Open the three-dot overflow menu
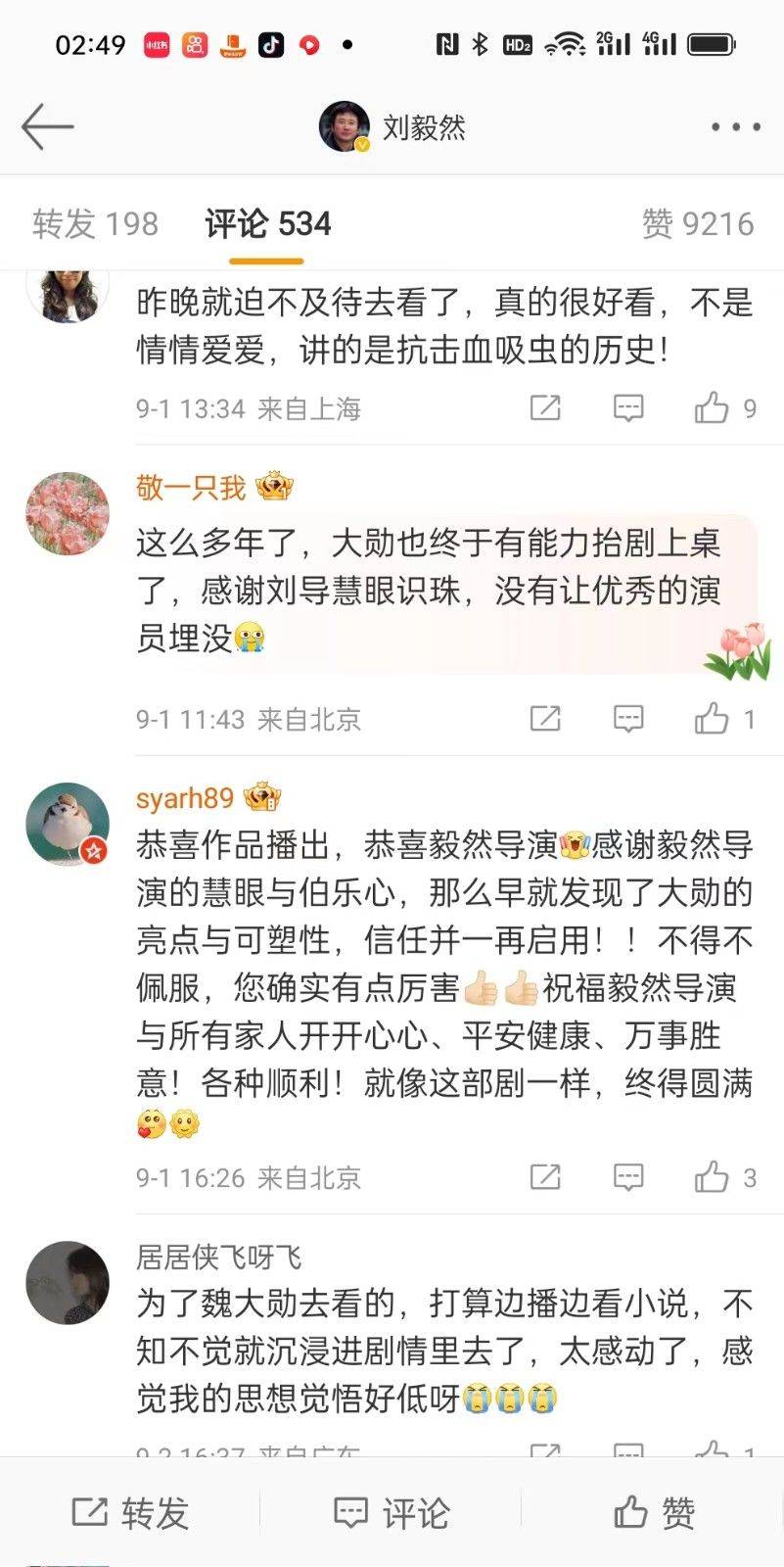Image resolution: width=784 pixels, height=1567 pixels. (735, 127)
